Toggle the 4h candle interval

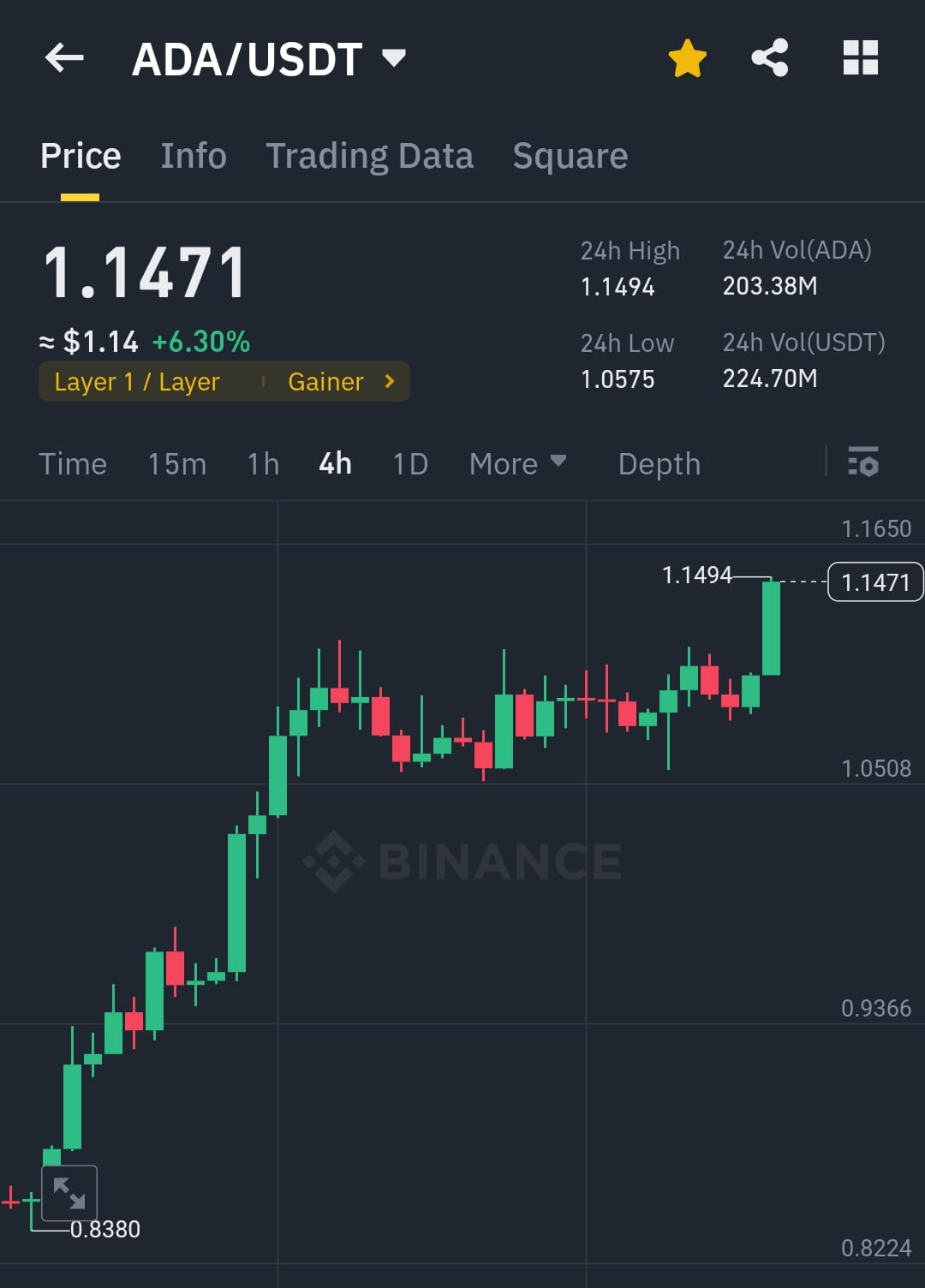coord(334,463)
